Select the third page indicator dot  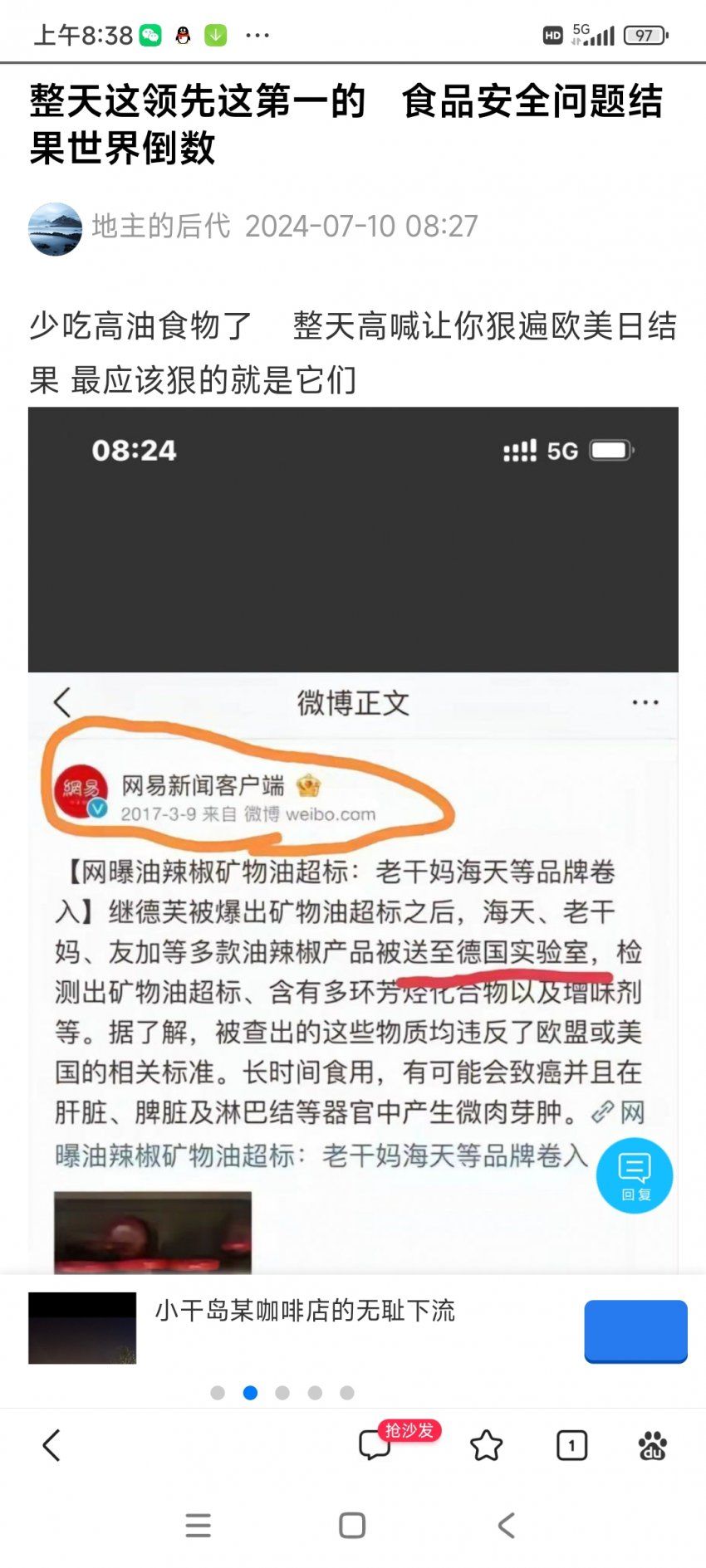coord(282,1393)
